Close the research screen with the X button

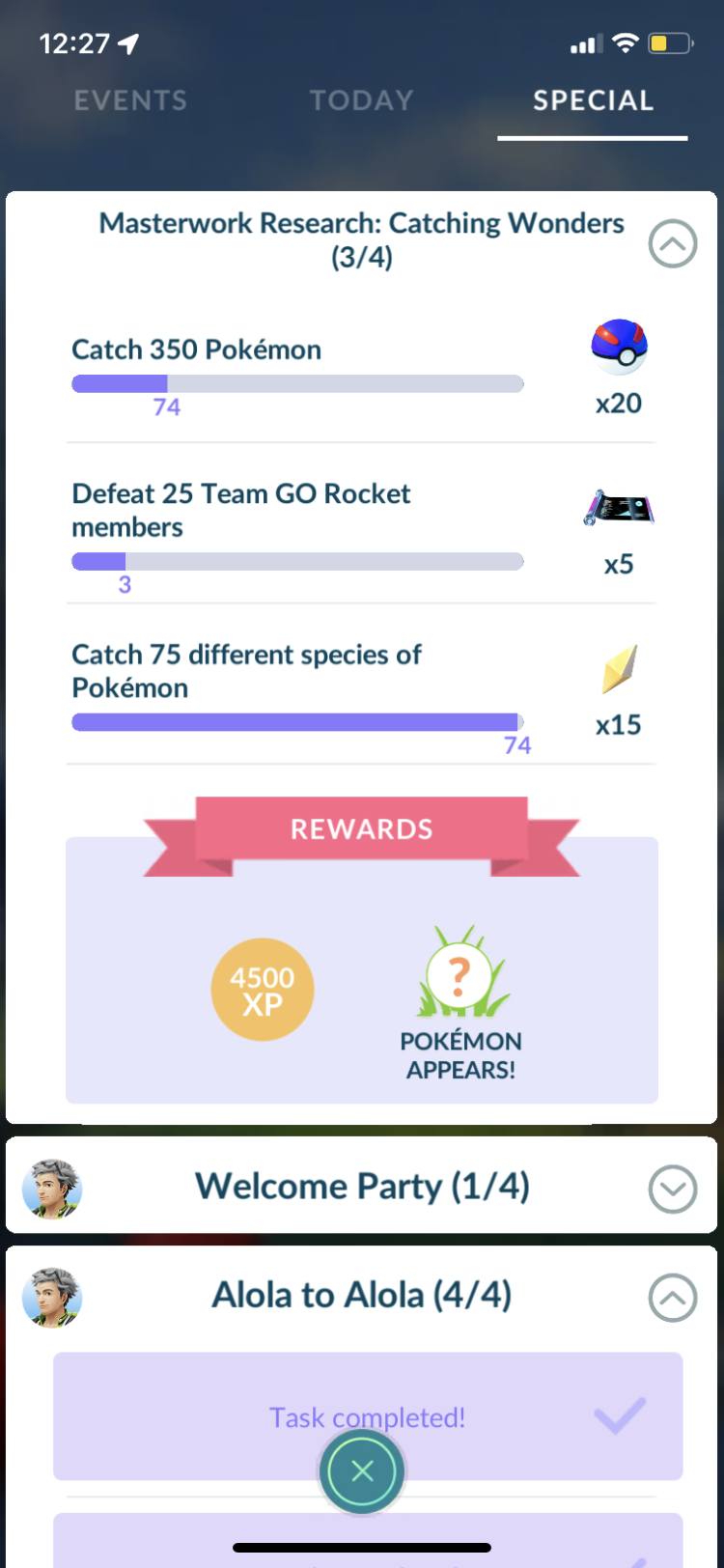pyautogui.click(x=362, y=1470)
